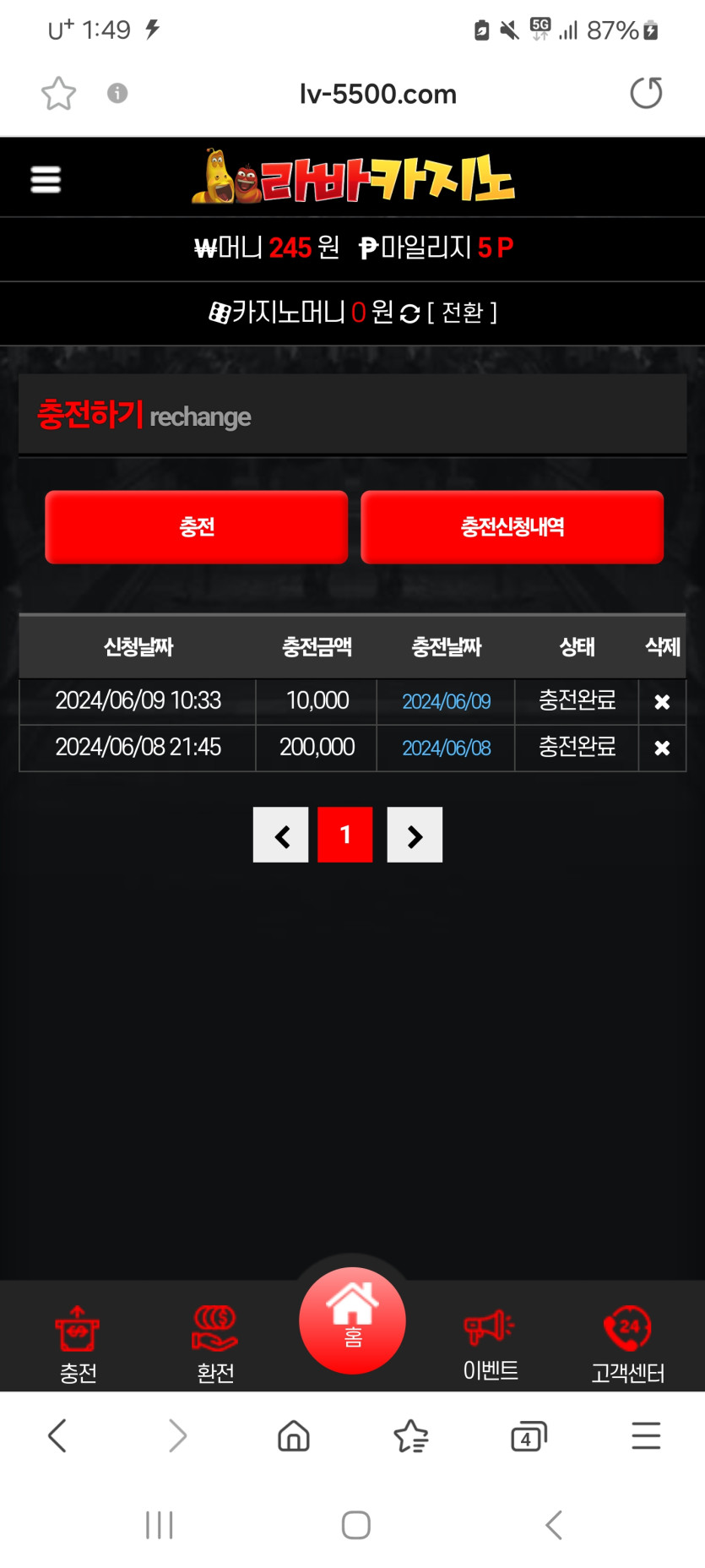Screen dimensions: 705x1568
Task: Tap the 전환 casino money transfer link
Action: click(462, 313)
